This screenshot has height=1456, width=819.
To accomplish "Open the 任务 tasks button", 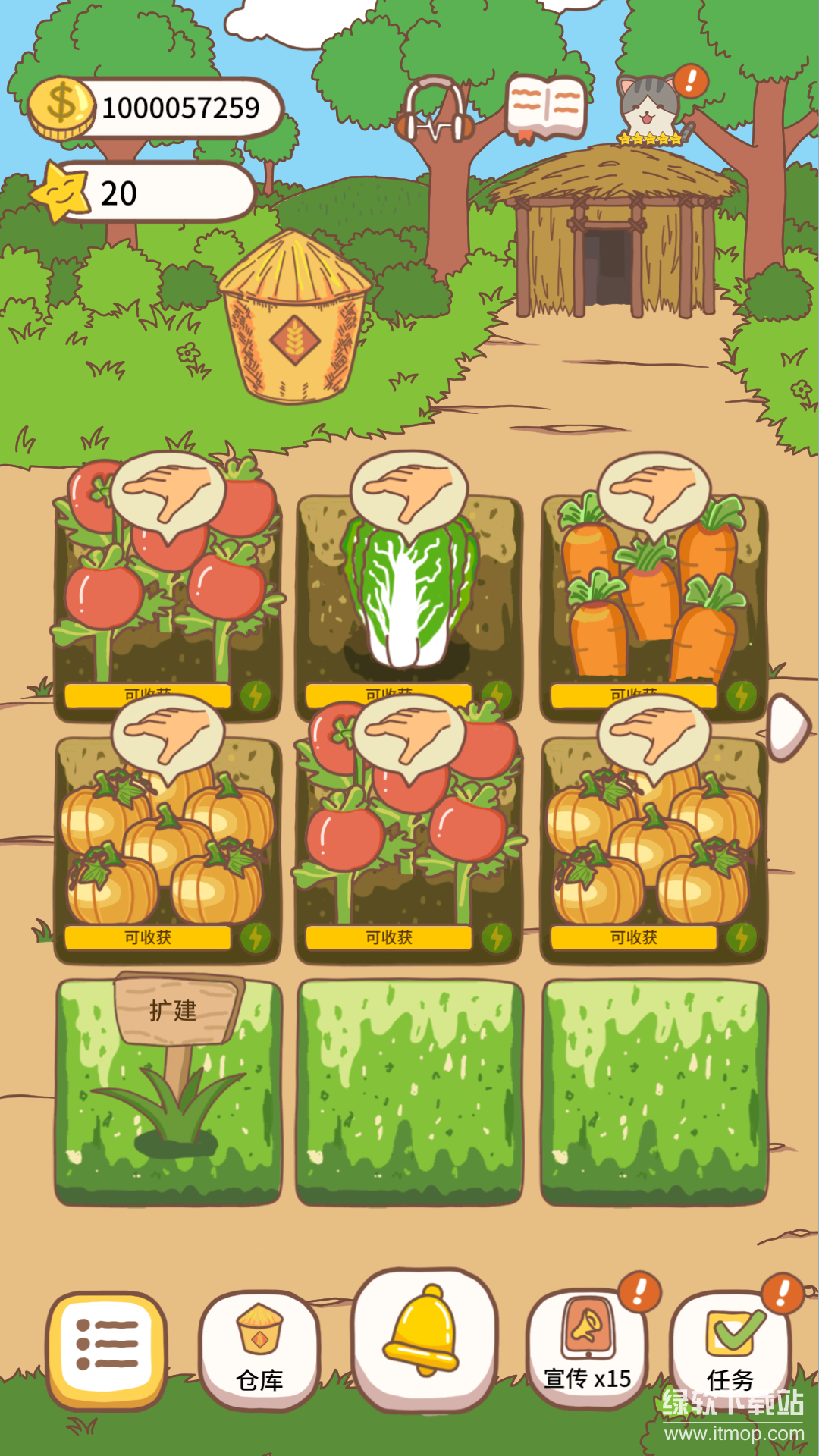I will pyautogui.click(x=730, y=1349).
